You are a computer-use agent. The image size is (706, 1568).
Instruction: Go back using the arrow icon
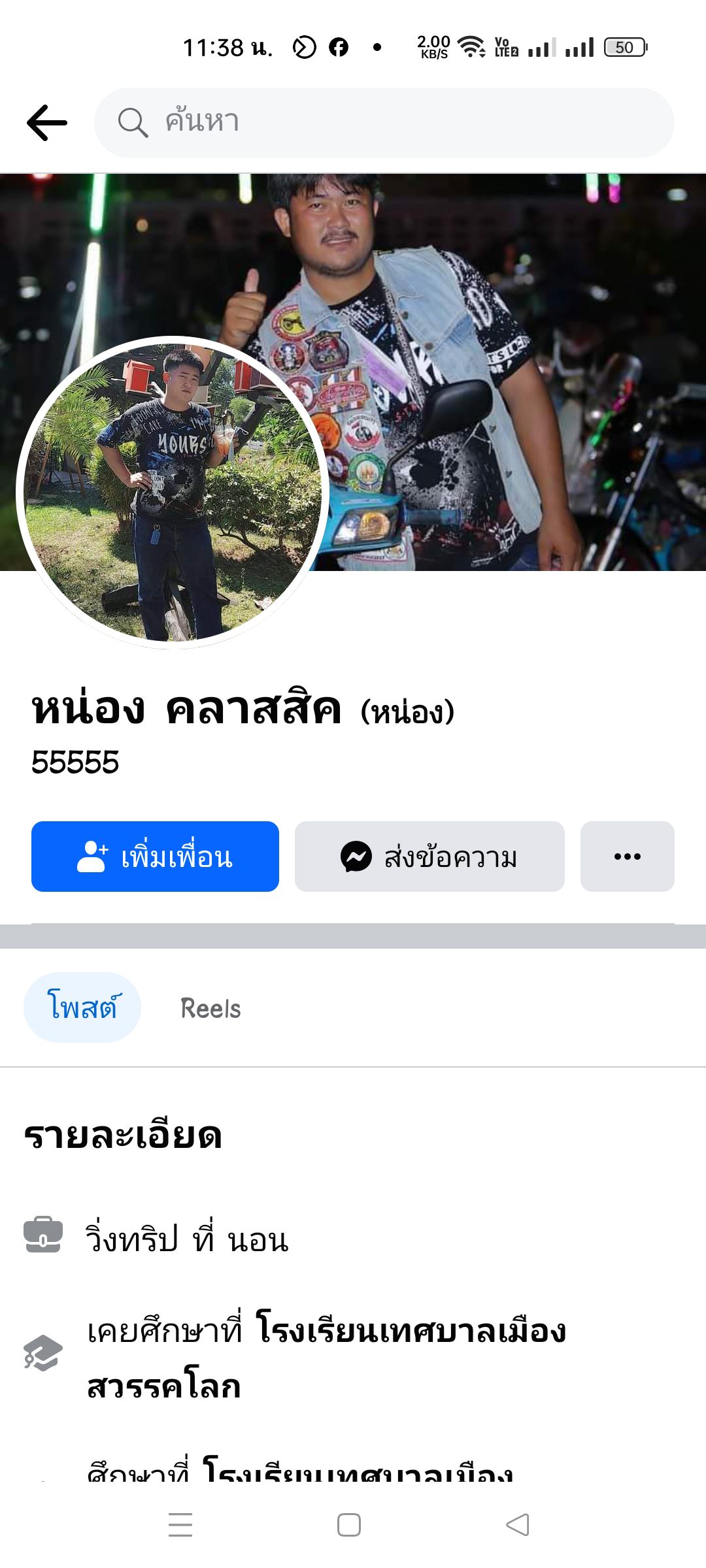[x=47, y=123]
